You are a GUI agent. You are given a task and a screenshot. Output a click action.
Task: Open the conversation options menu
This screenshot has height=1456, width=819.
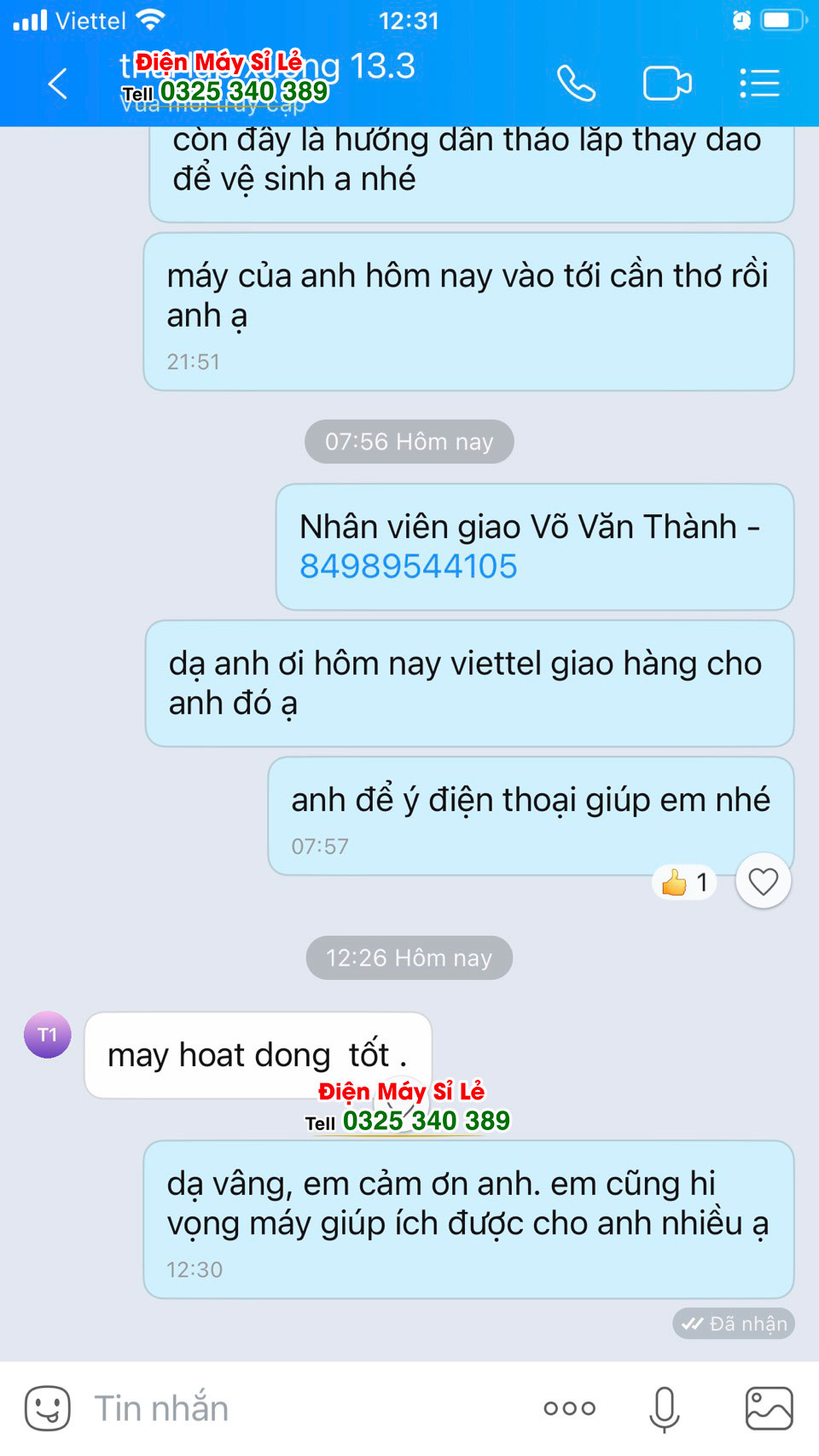(x=758, y=84)
